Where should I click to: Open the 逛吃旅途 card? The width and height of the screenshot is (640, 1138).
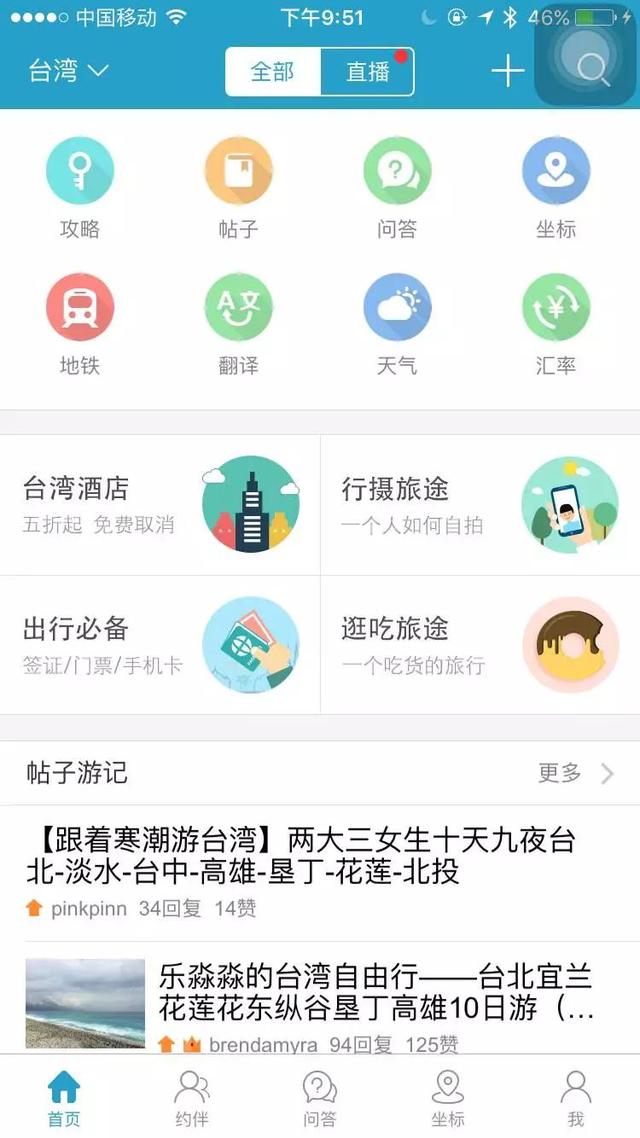[480, 645]
